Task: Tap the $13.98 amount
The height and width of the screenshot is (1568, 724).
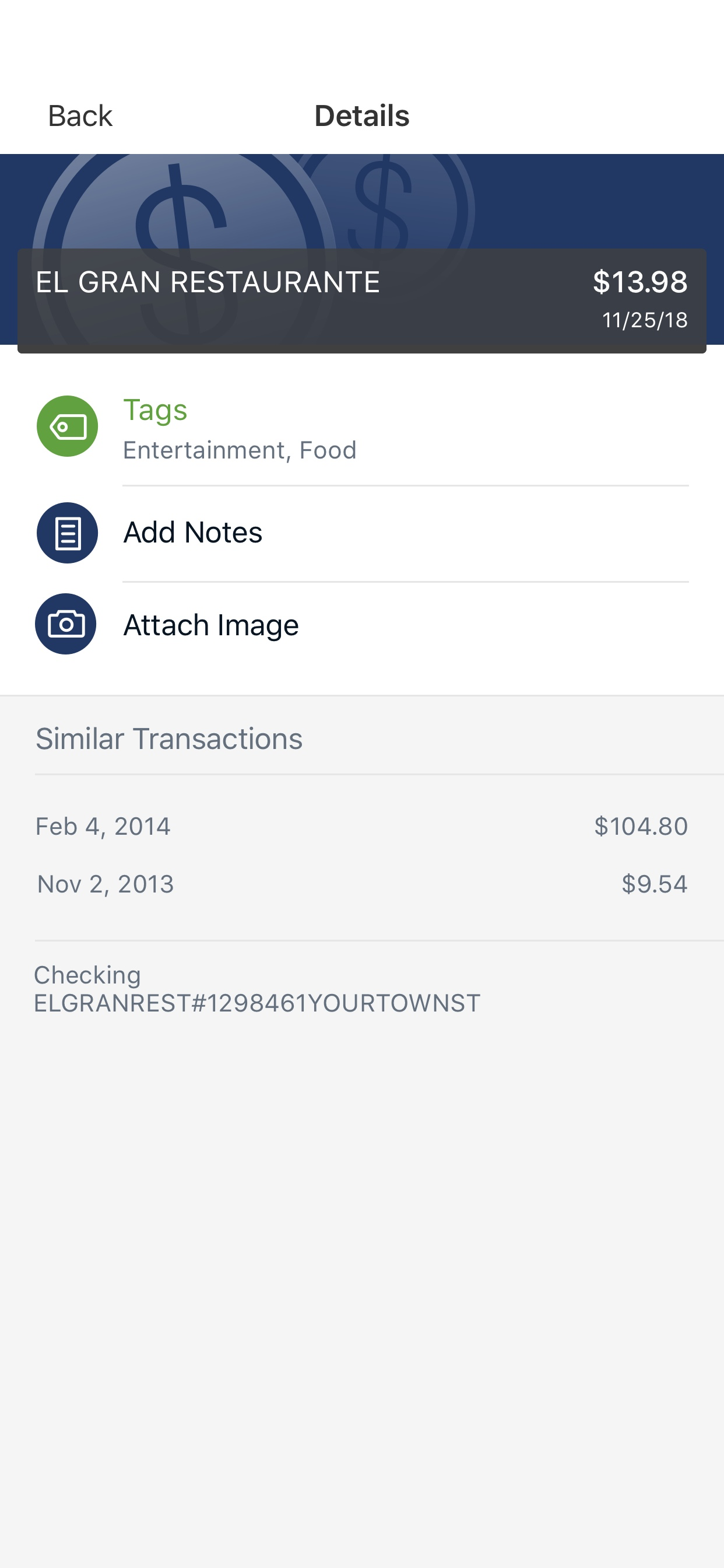Action: 640,281
